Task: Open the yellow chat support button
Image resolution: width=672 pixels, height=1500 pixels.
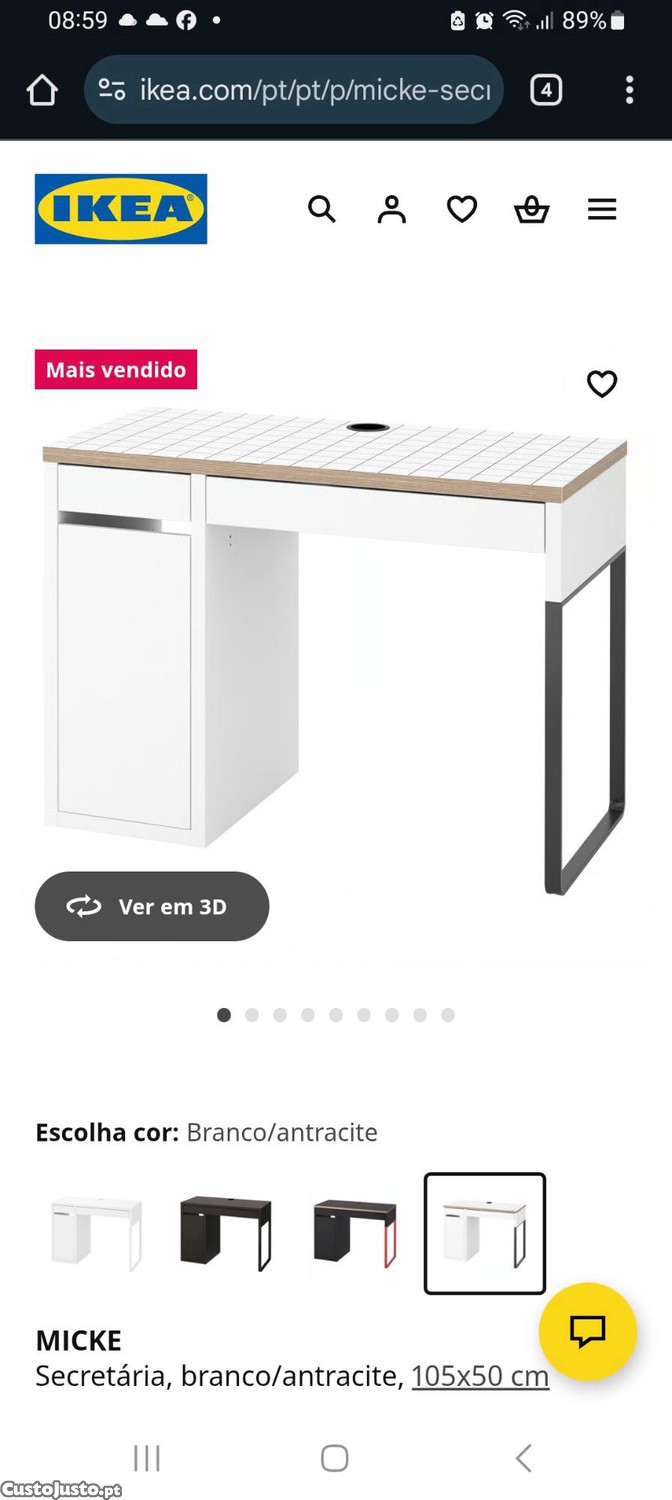Action: pos(587,1331)
